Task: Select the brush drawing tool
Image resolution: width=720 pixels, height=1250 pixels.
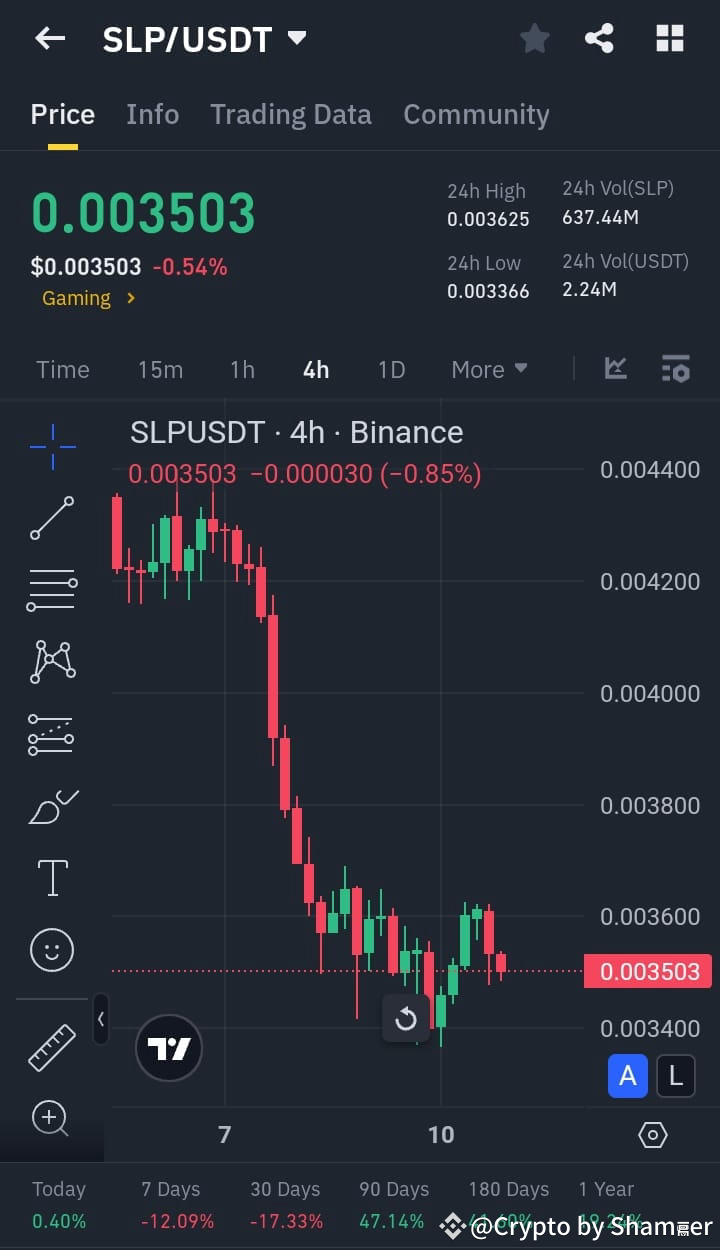Action: [51, 806]
